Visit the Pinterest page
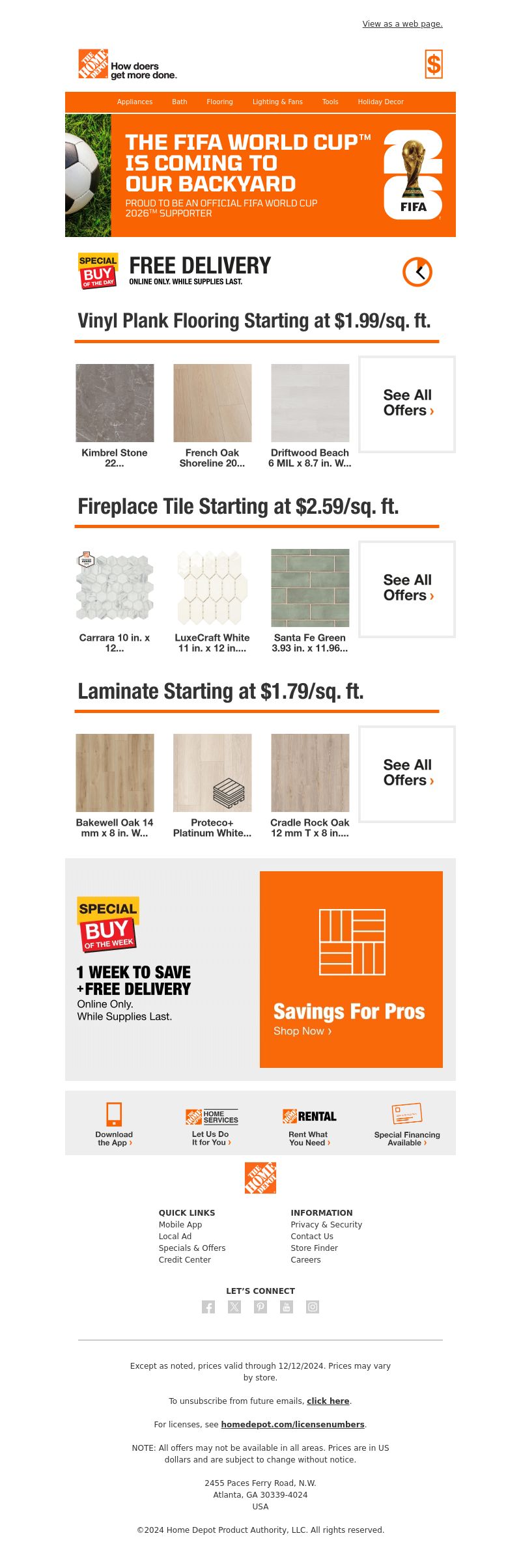The image size is (521, 1568). point(260,1307)
